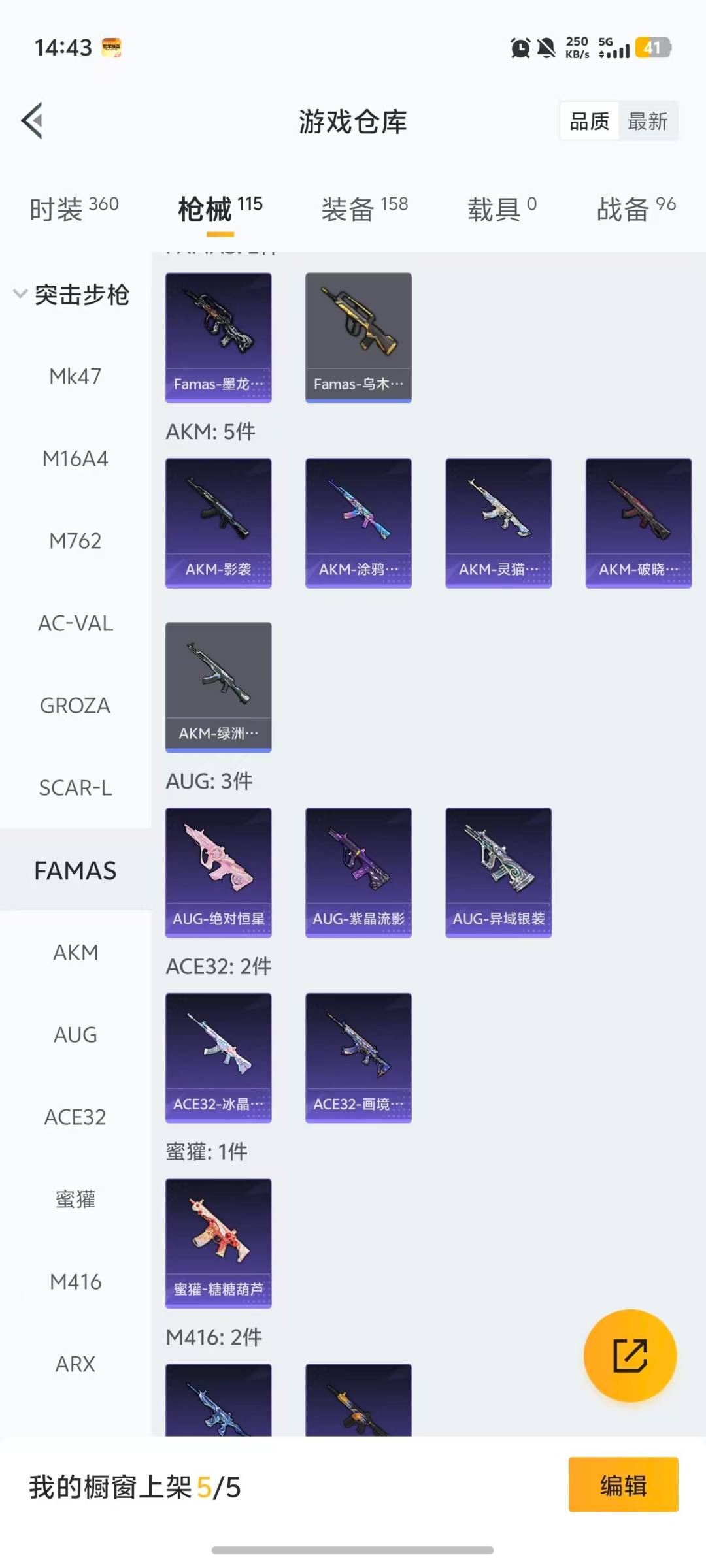Open the Famas-墨龙 skin
706x1568 pixels.
pyautogui.click(x=218, y=337)
